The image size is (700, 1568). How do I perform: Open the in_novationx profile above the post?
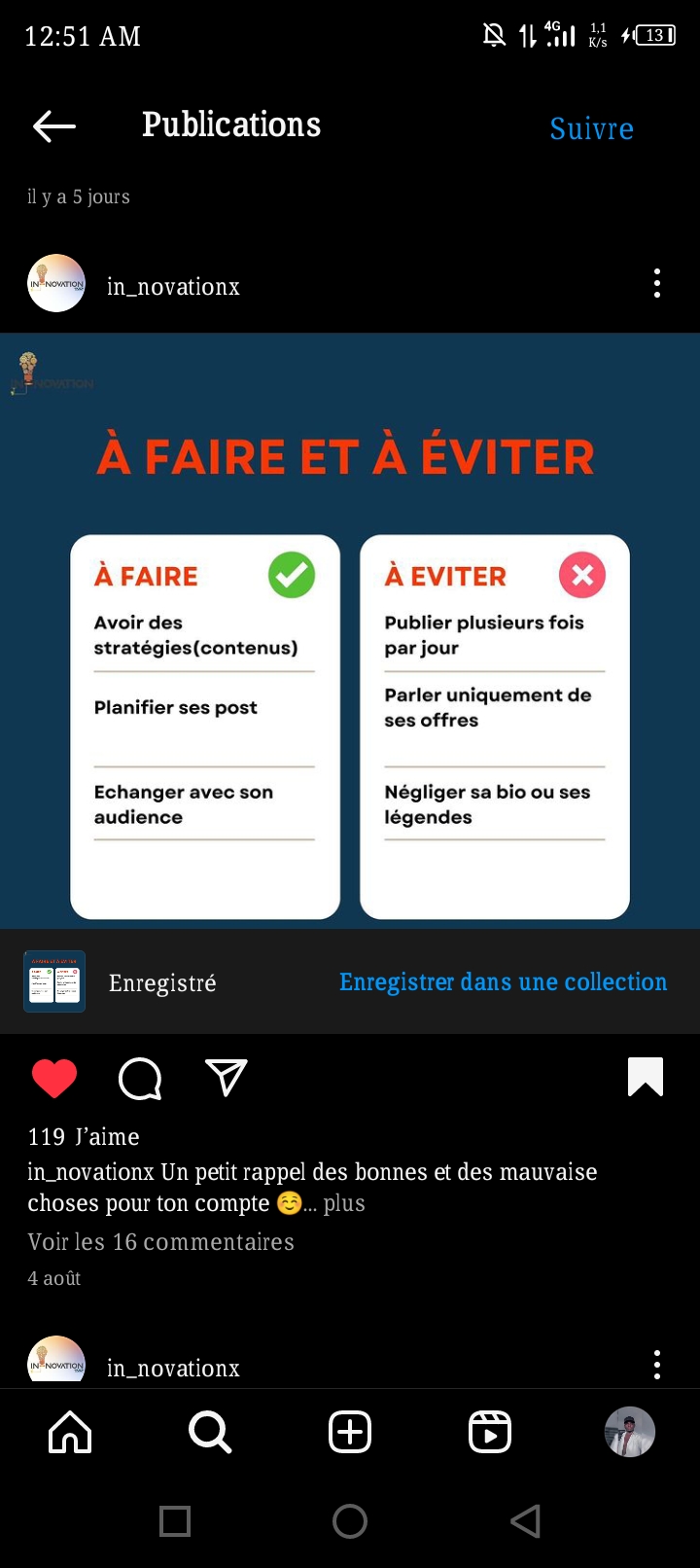tap(173, 286)
